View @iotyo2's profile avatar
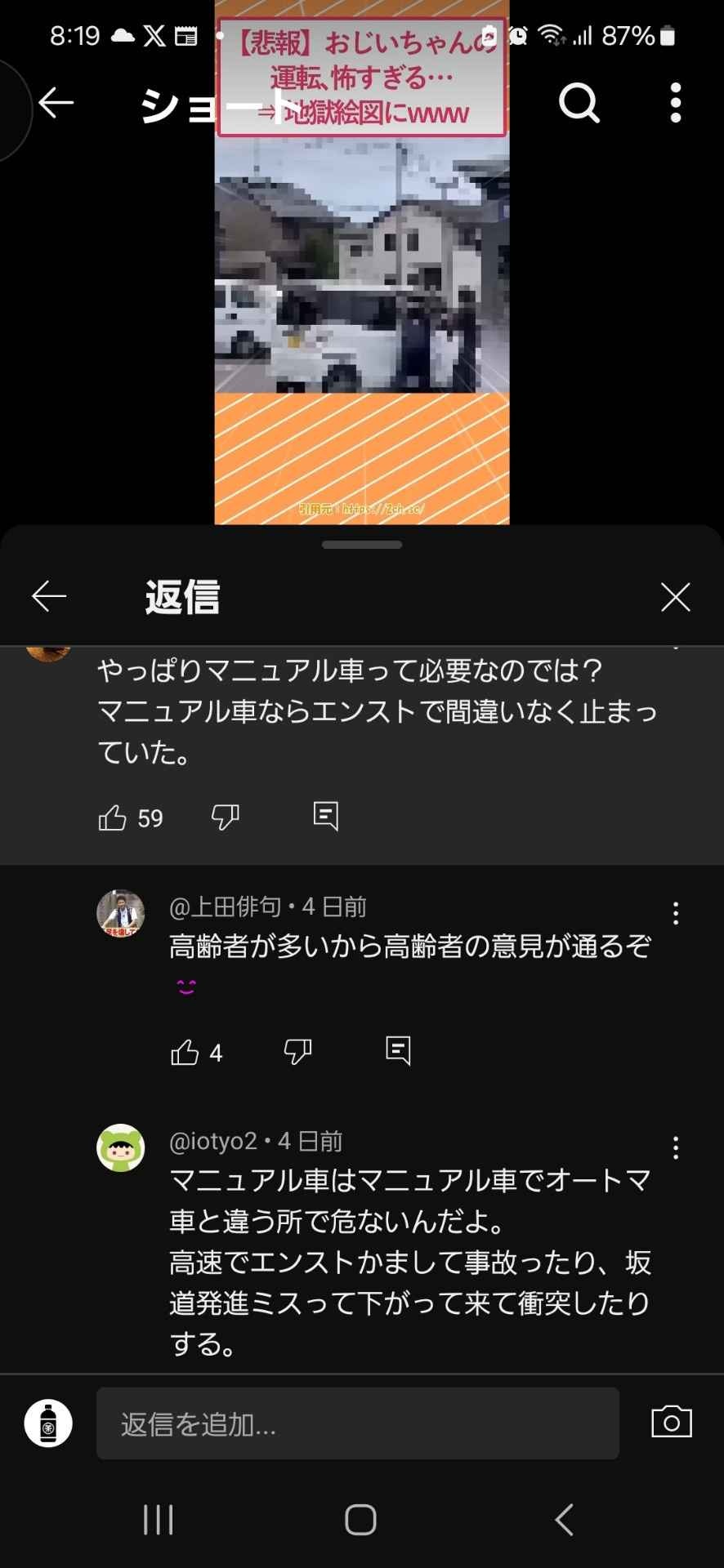The image size is (724, 1568). [x=121, y=1147]
